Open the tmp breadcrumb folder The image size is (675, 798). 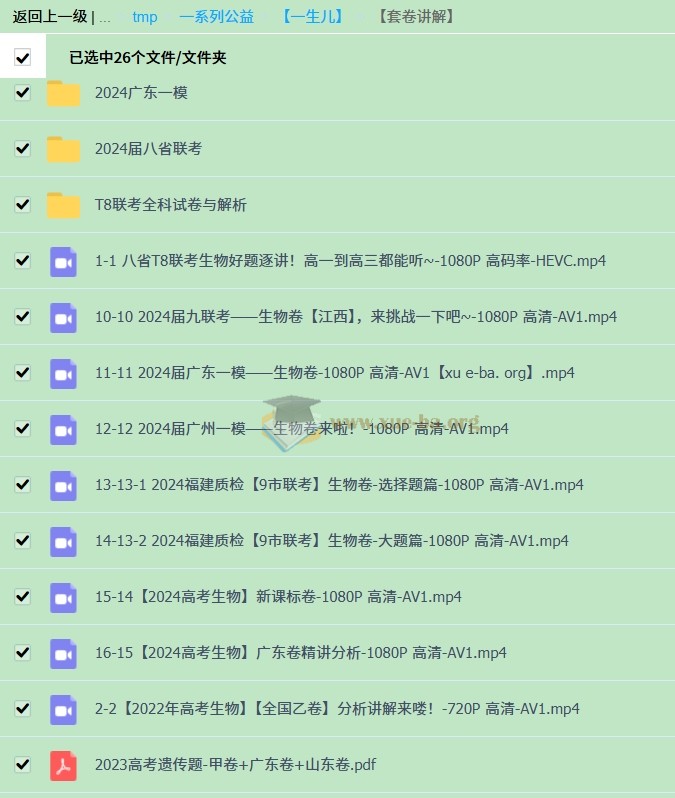point(145,17)
